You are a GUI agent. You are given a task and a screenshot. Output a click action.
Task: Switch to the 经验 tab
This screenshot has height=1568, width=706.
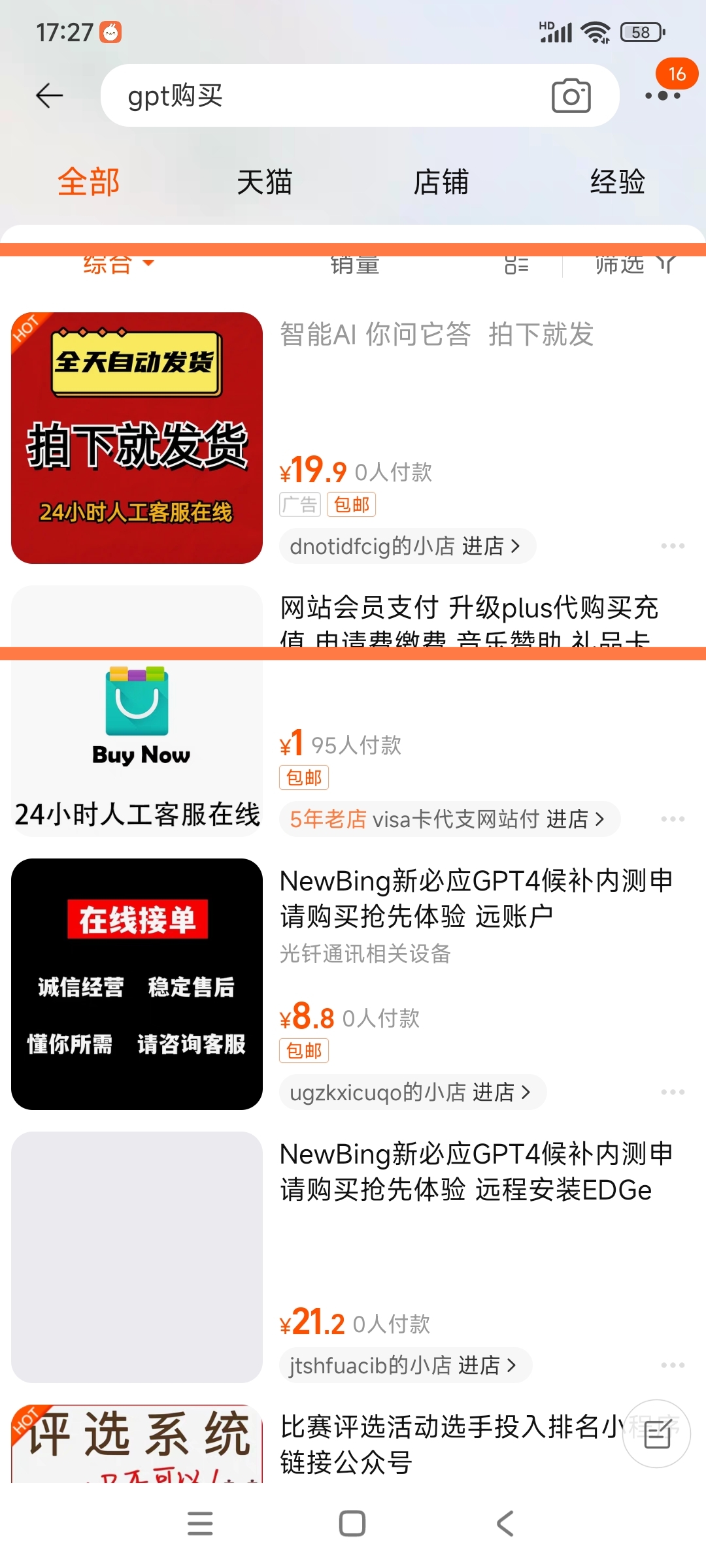click(618, 182)
